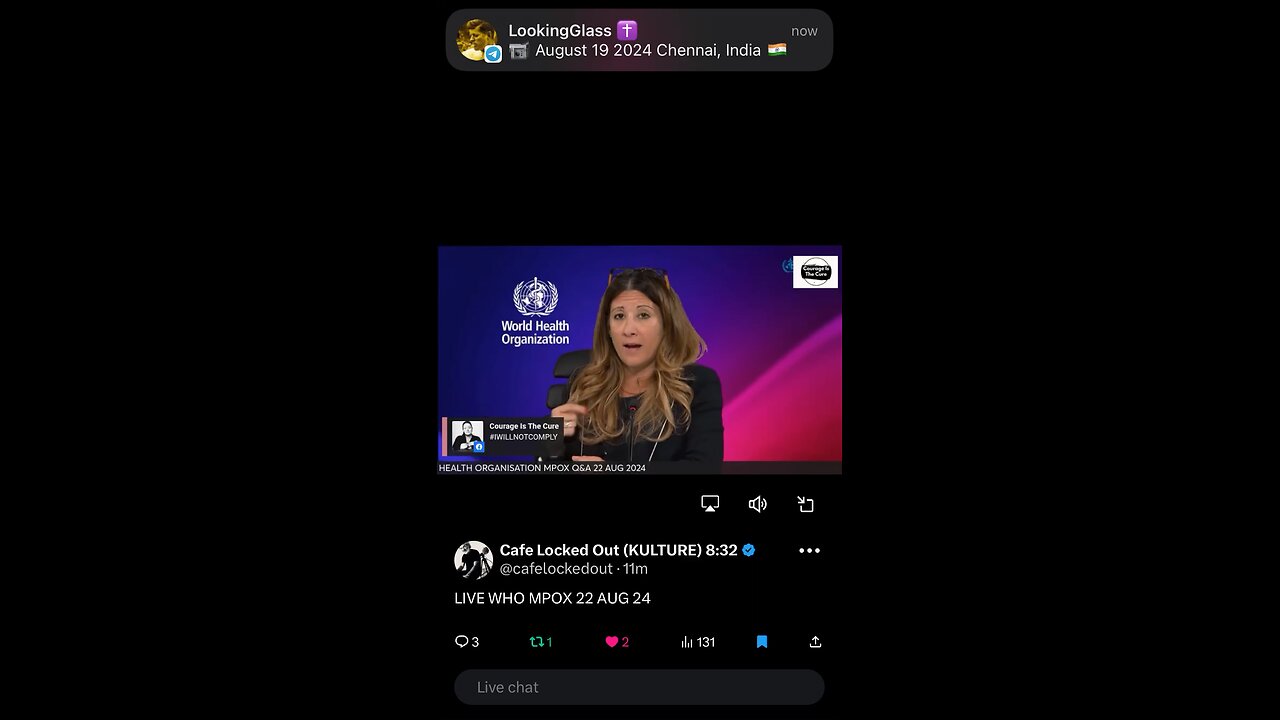View post analytics with 131 views

coord(697,642)
